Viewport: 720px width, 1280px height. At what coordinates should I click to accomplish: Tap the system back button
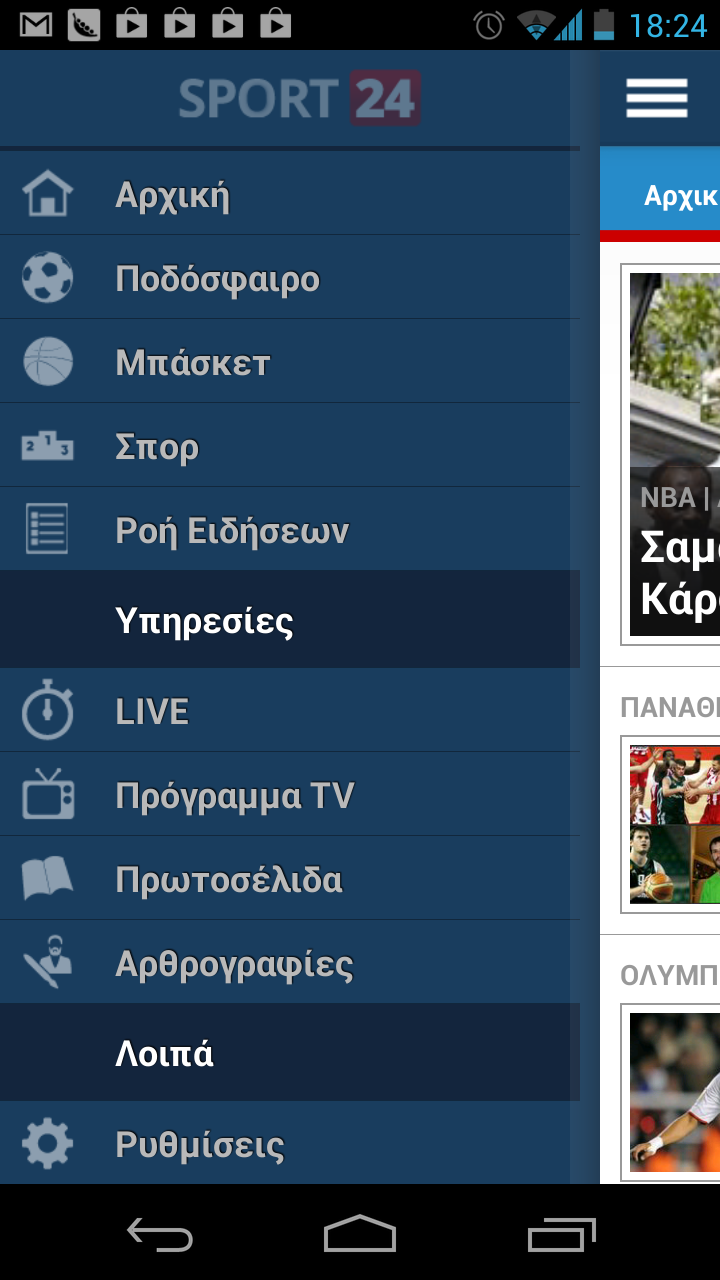click(x=160, y=1234)
